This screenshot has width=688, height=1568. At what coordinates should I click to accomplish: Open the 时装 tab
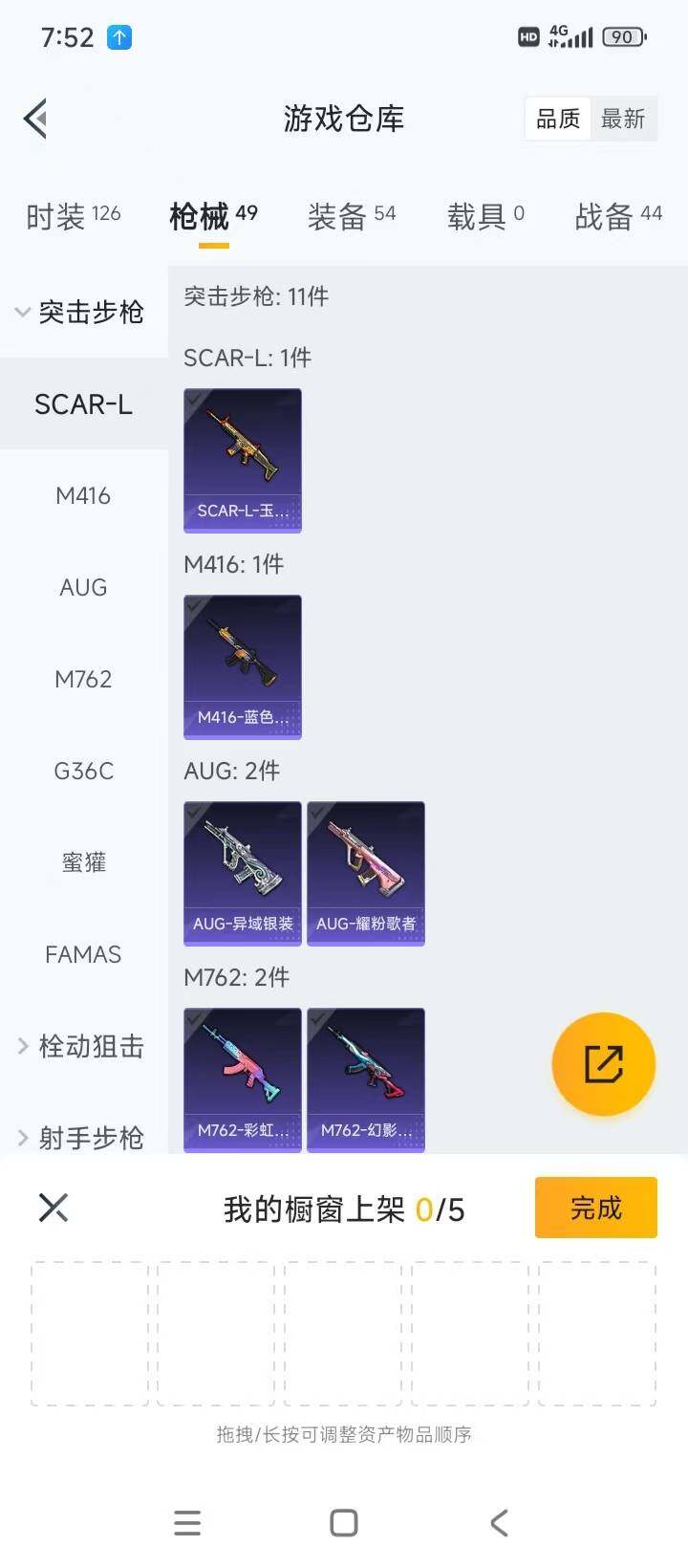60,217
